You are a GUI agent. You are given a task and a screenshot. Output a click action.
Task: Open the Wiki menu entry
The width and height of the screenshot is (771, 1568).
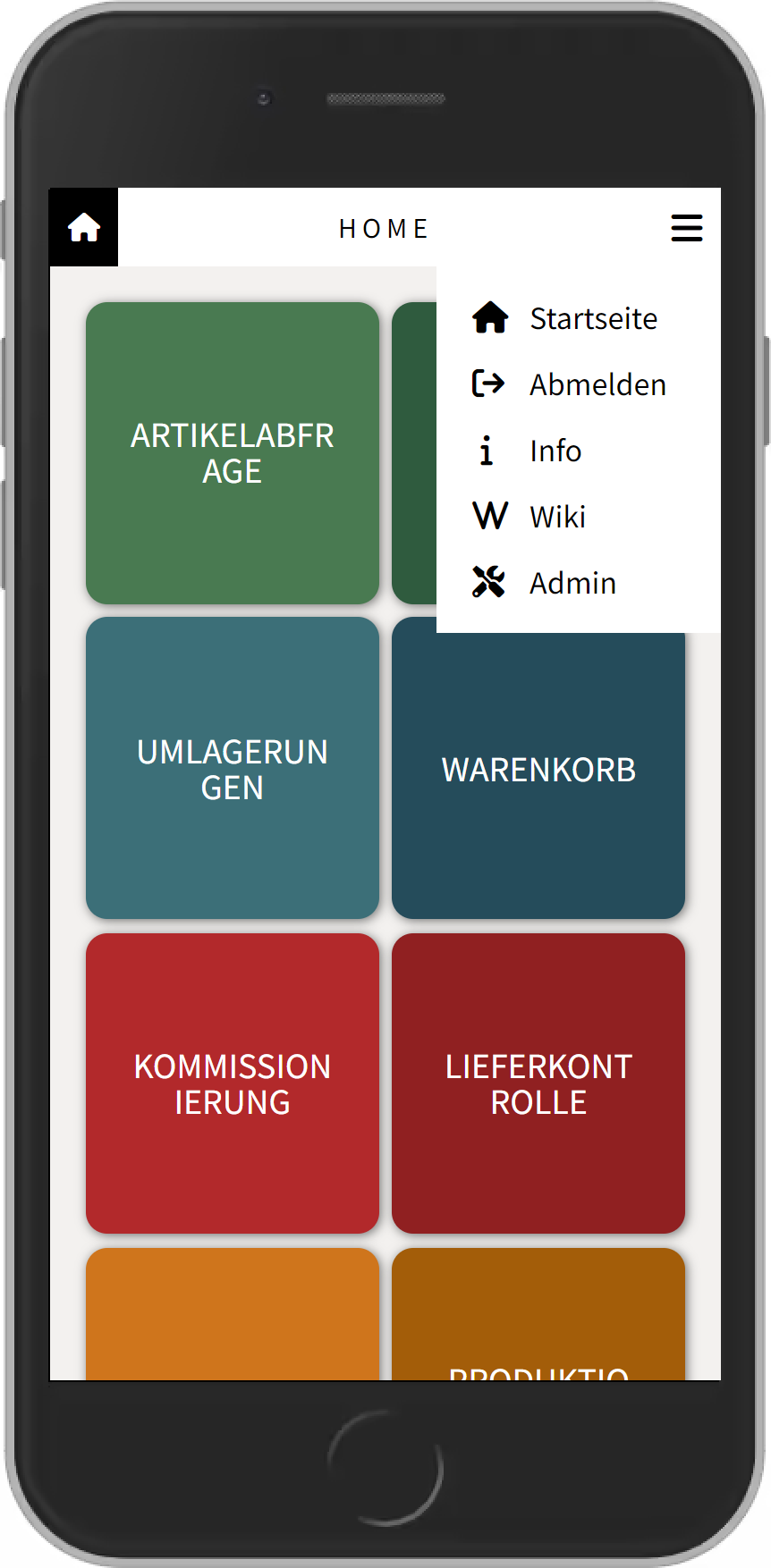click(556, 517)
